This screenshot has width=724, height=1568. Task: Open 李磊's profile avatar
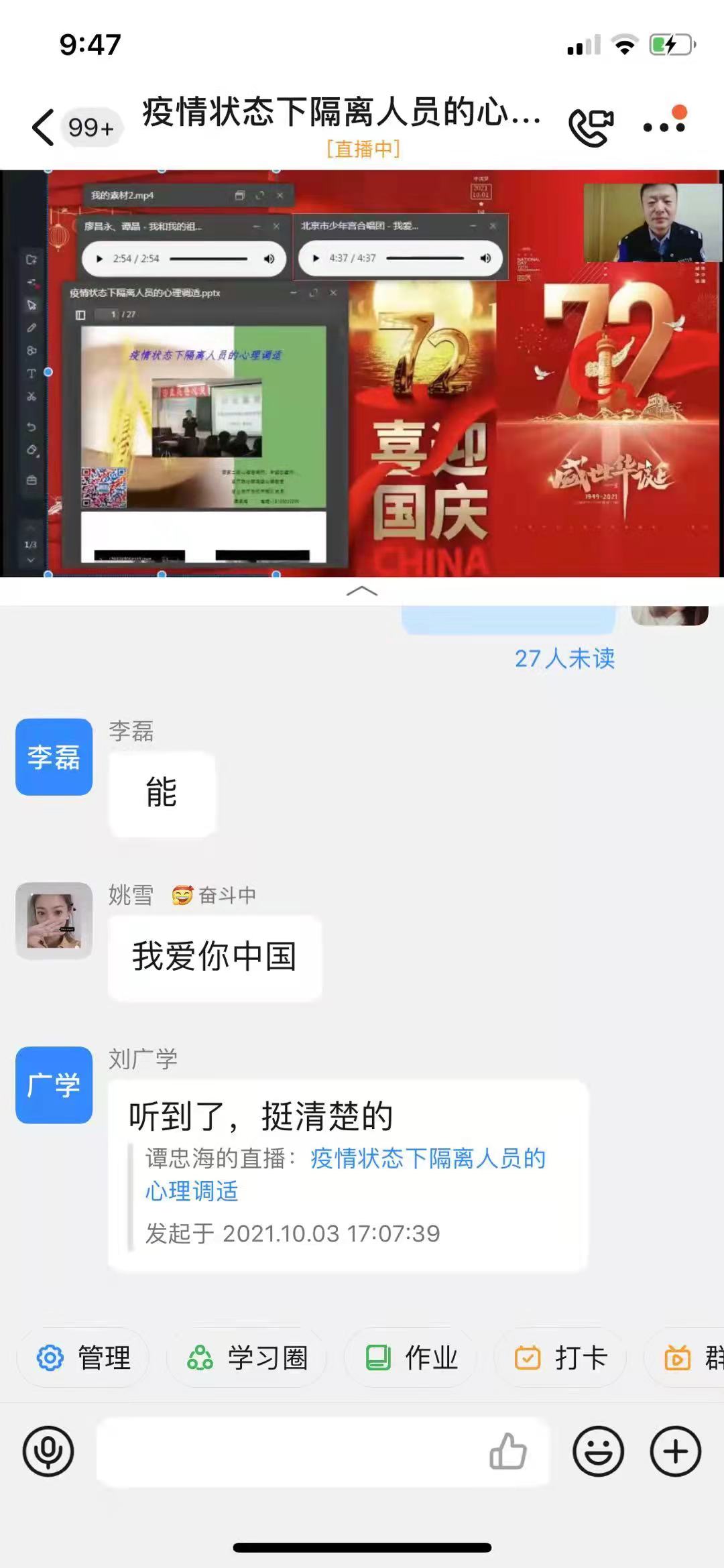54,757
